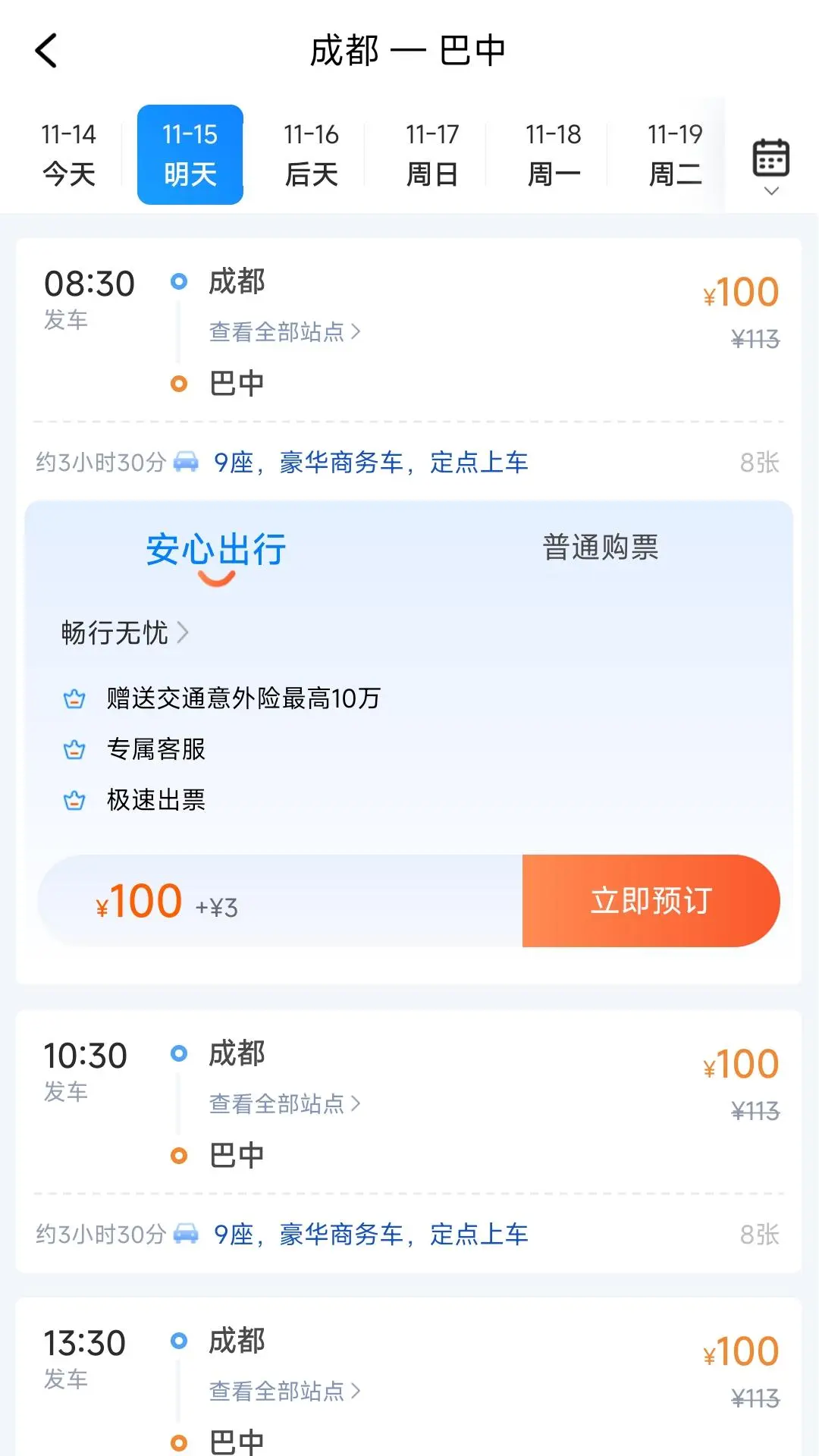Click the crown icon beside 极速出票

coord(74,800)
